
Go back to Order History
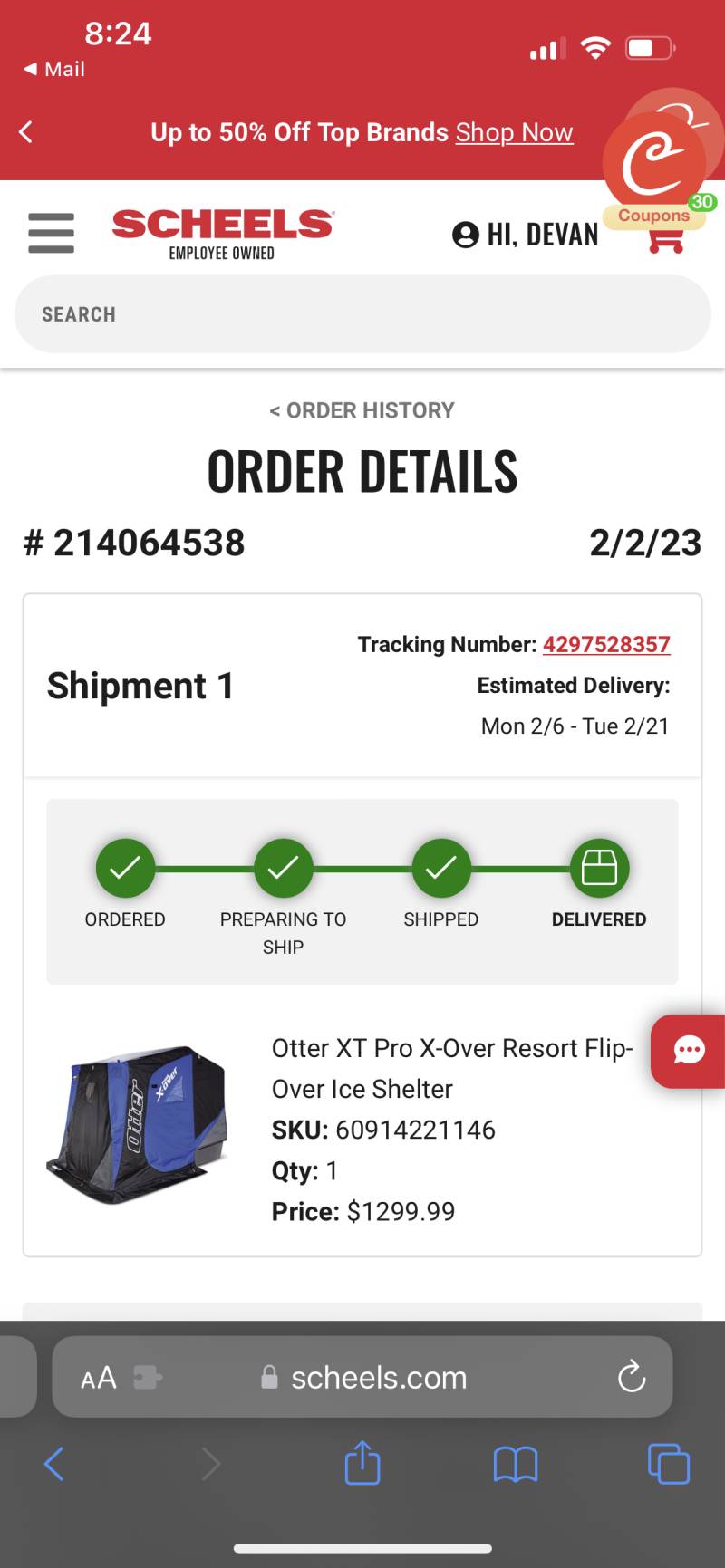pyautogui.click(x=362, y=410)
